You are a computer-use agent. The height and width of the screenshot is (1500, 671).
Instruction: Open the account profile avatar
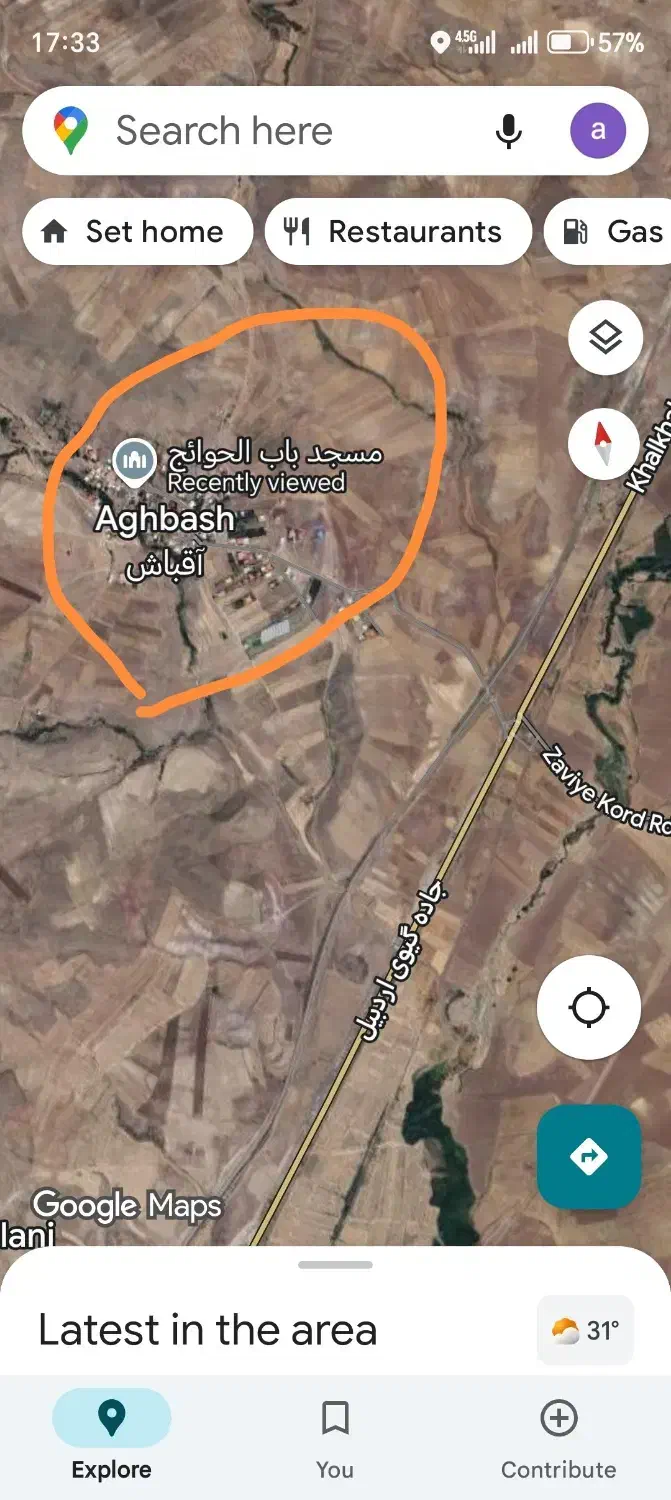tap(598, 131)
